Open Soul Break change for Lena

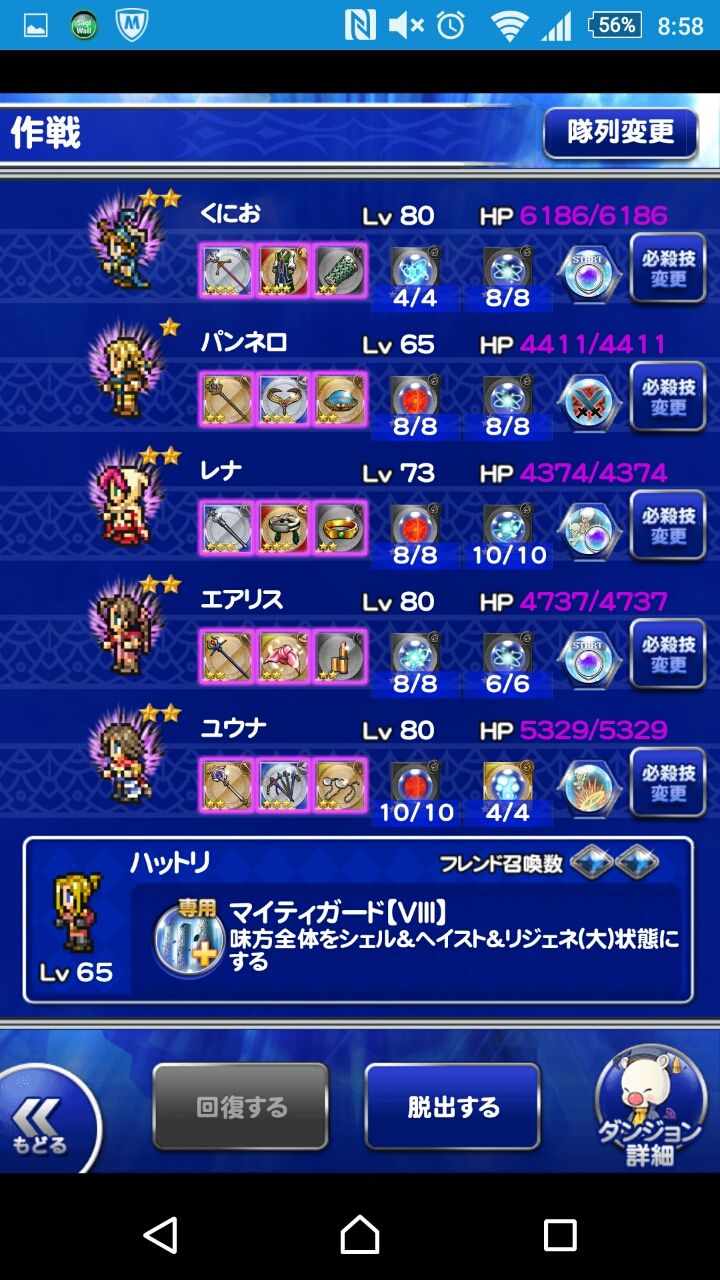click(x=668, y=525)
